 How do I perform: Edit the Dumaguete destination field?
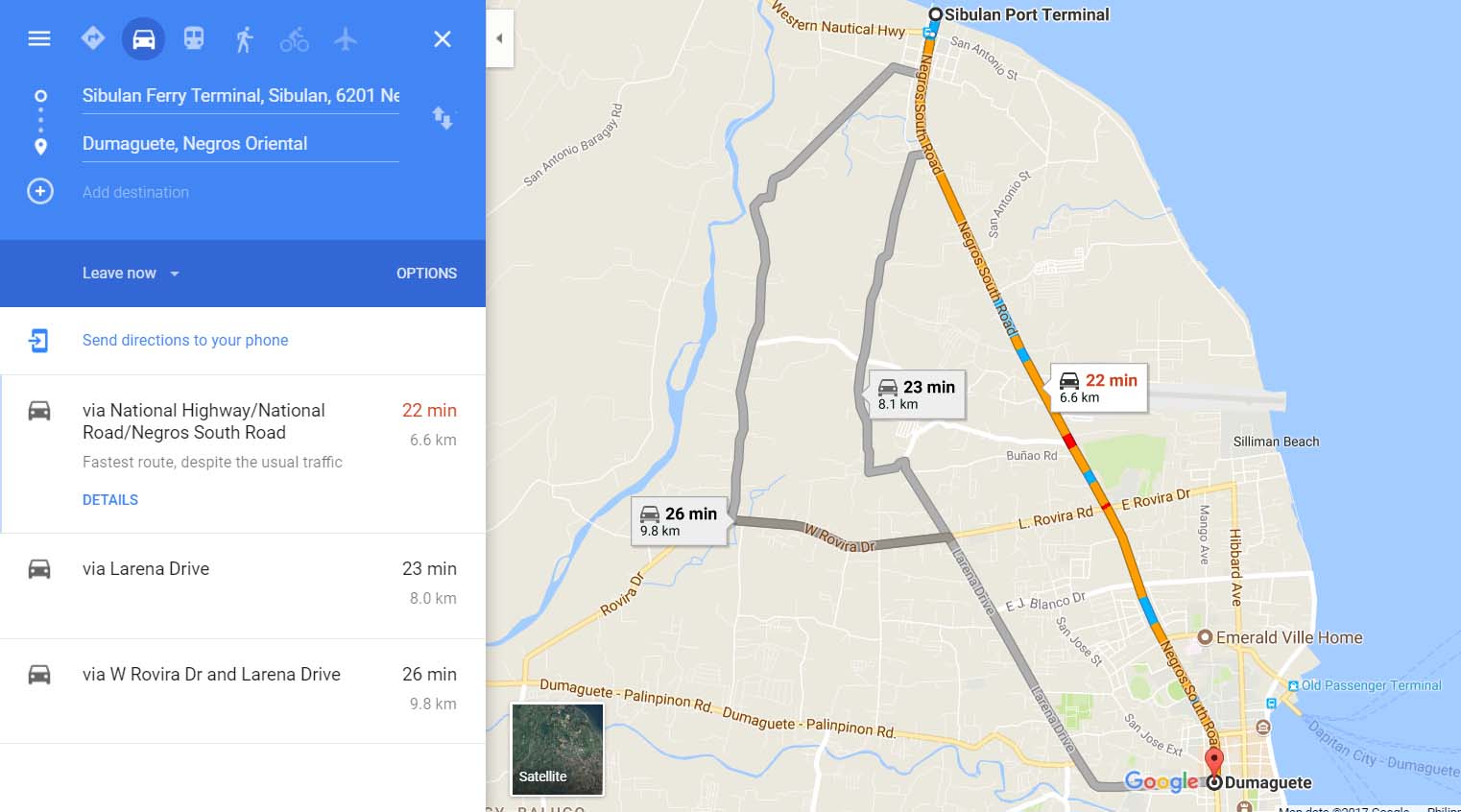point(240,144)
